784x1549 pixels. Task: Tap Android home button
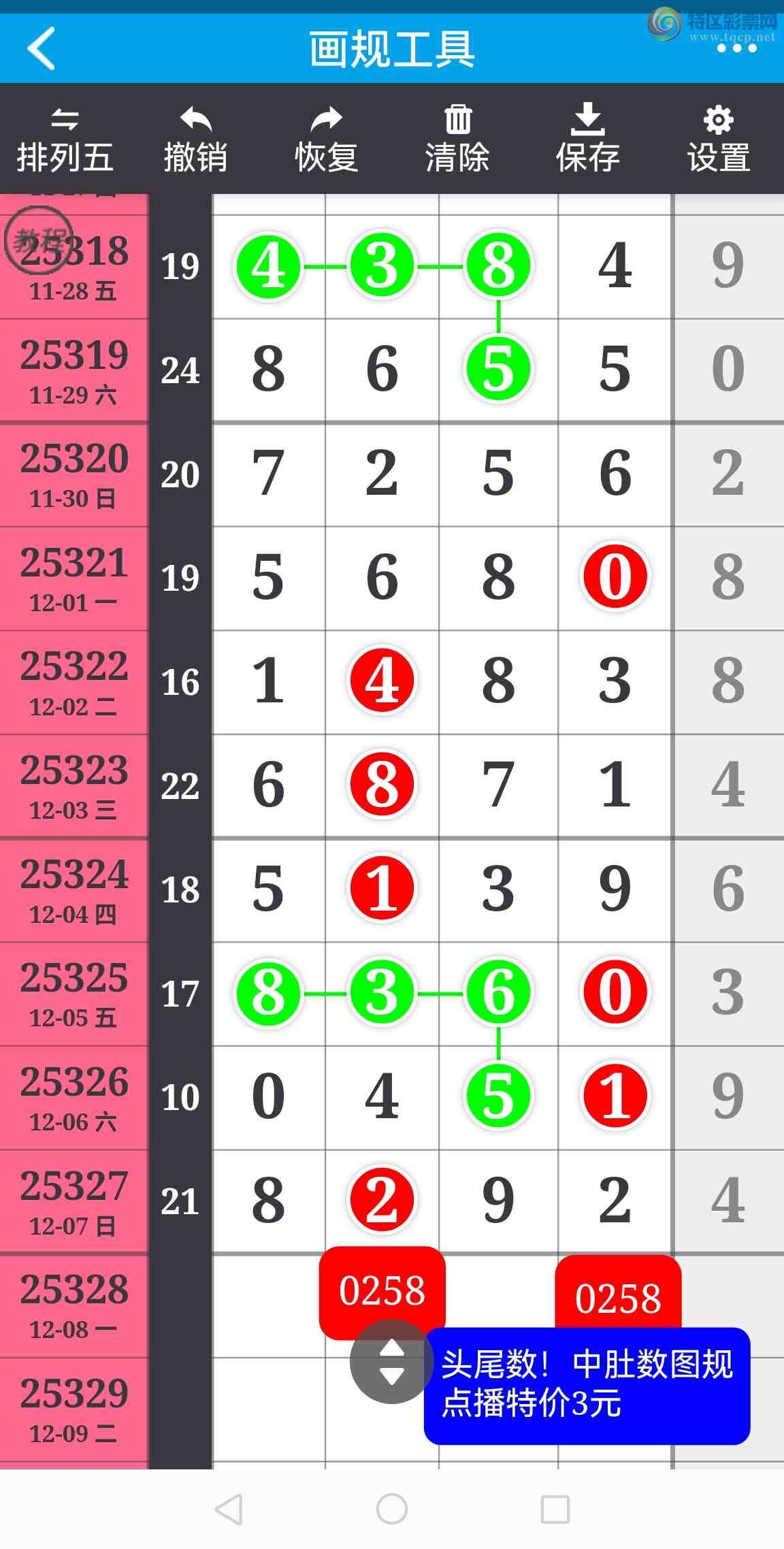pyautogui.click(x=392, y=1509)
